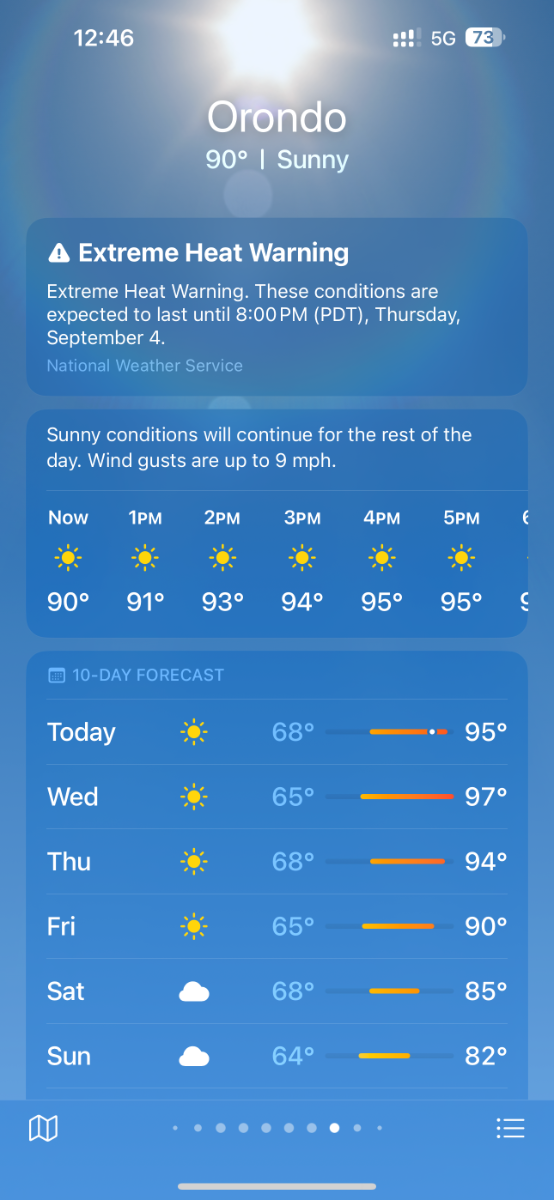Open the Fri forecast row
Screen dimensions: 554x1200
(277, 927)
